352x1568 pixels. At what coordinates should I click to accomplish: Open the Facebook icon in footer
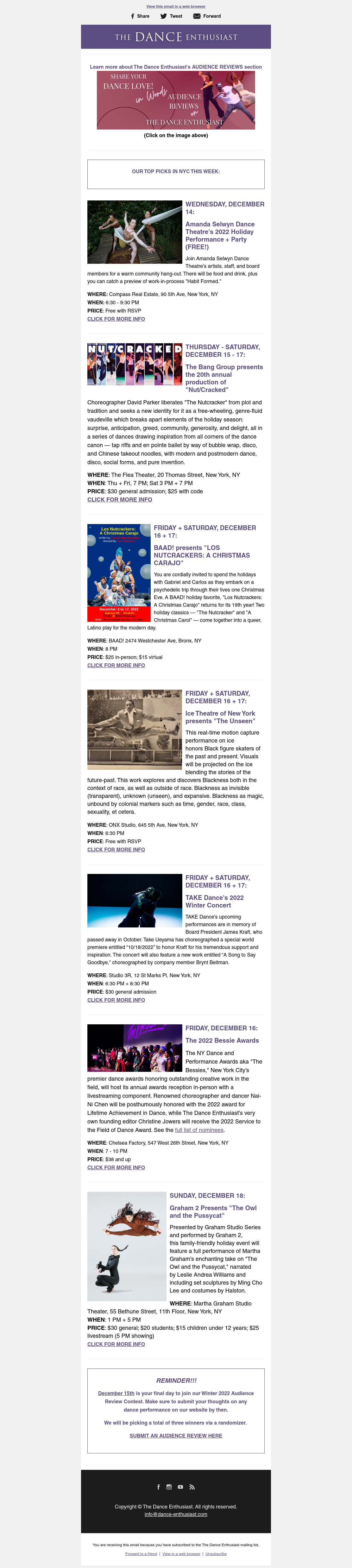pyautogui.click(x=158, y=1487)
